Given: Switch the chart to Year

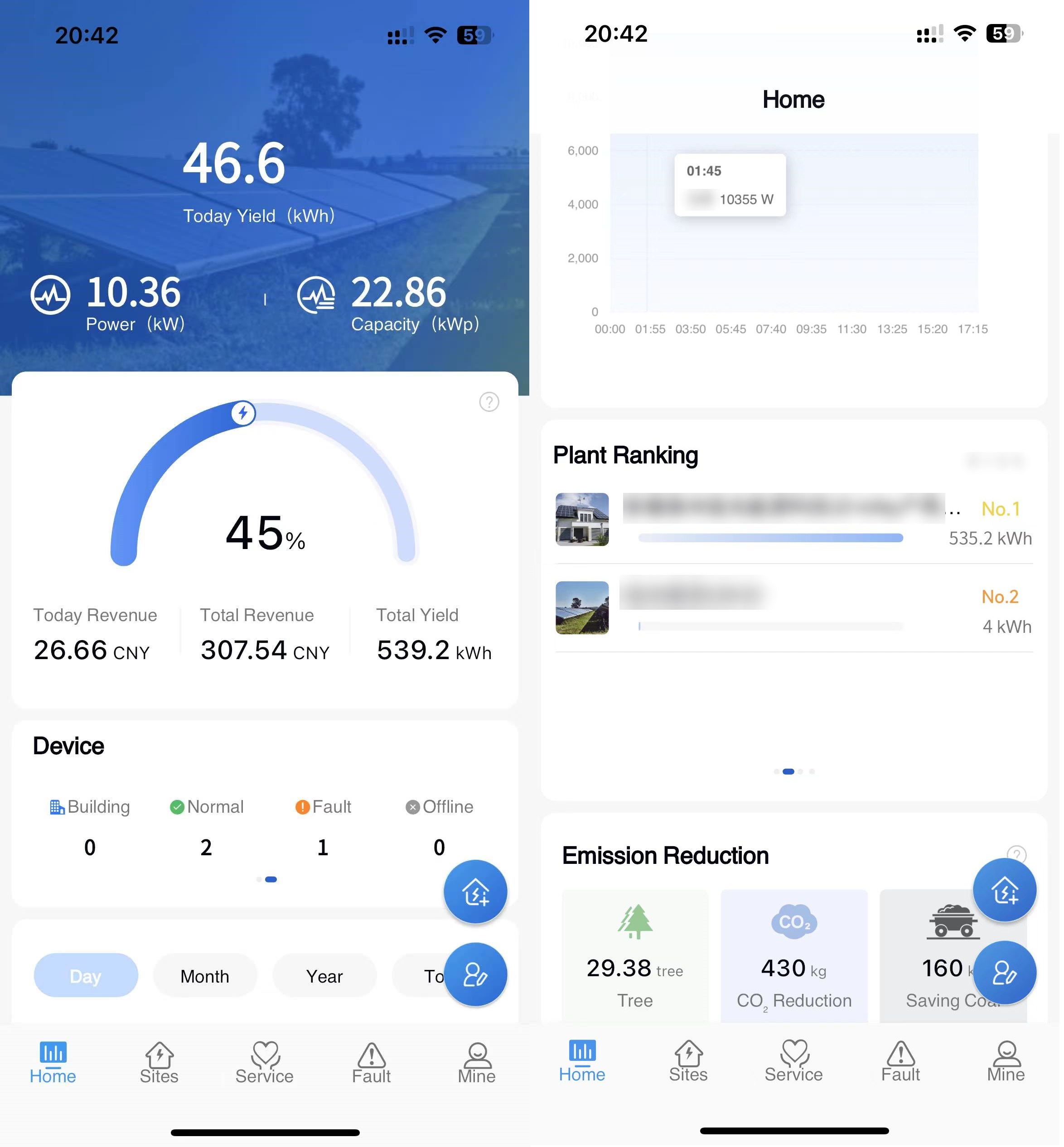Looking at the screenshot, I should click(x=325, y=978).
